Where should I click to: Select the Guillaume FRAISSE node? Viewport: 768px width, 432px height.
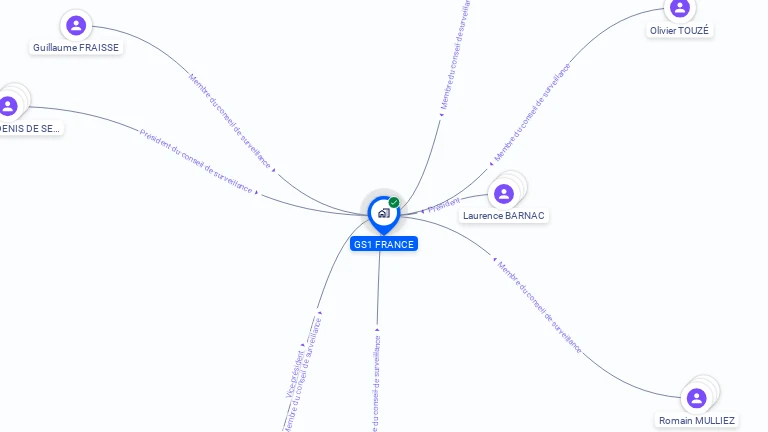(75, 25)
